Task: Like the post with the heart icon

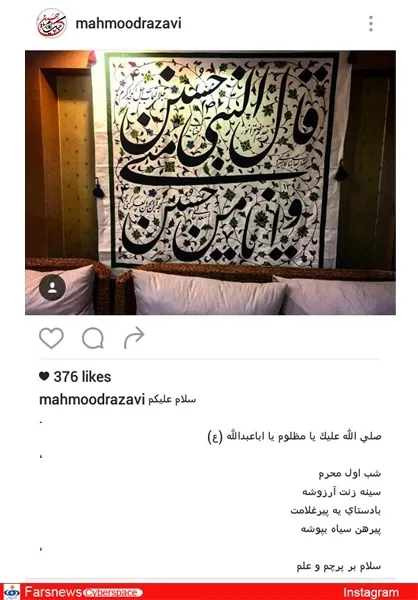Action: tap(51, 338)
